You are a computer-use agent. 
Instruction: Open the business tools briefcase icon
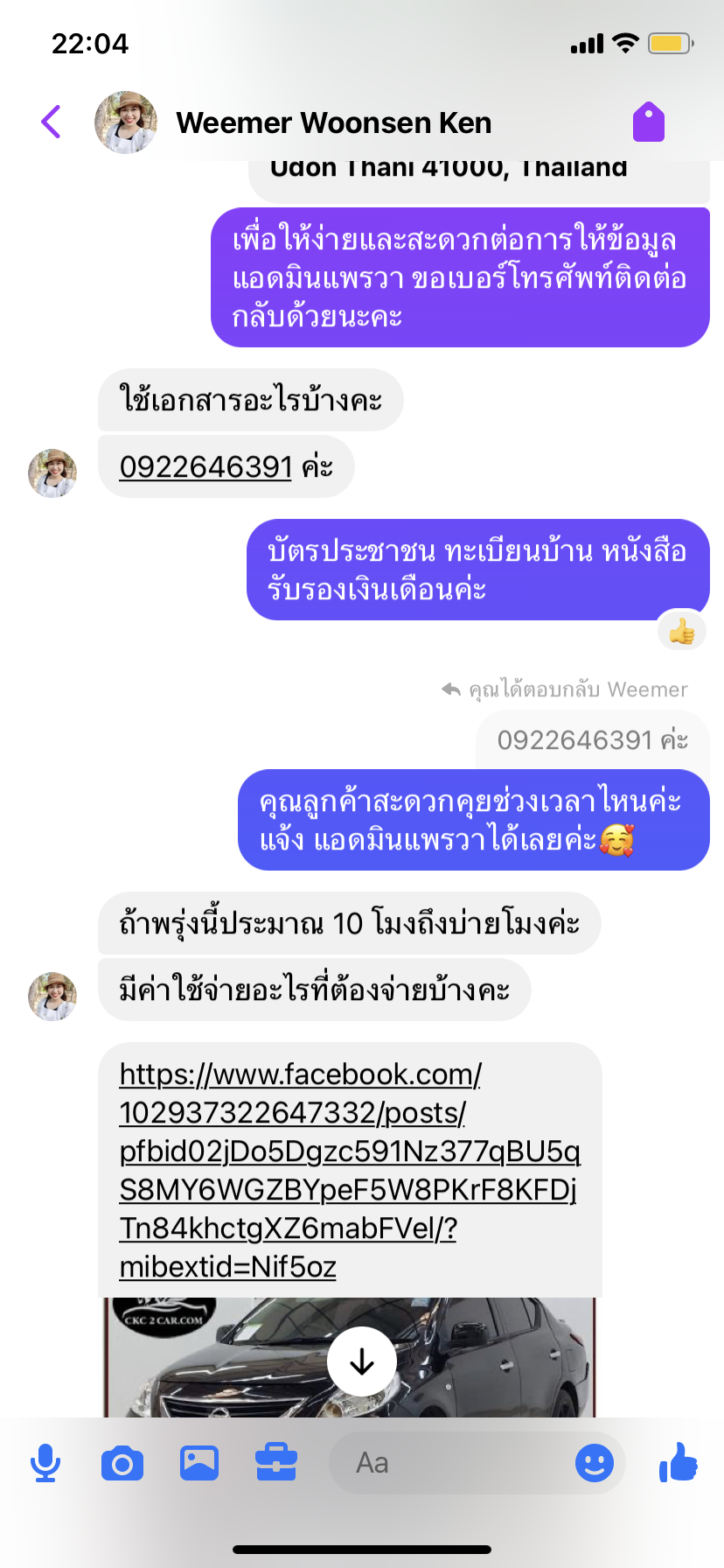pos(276,1463)
